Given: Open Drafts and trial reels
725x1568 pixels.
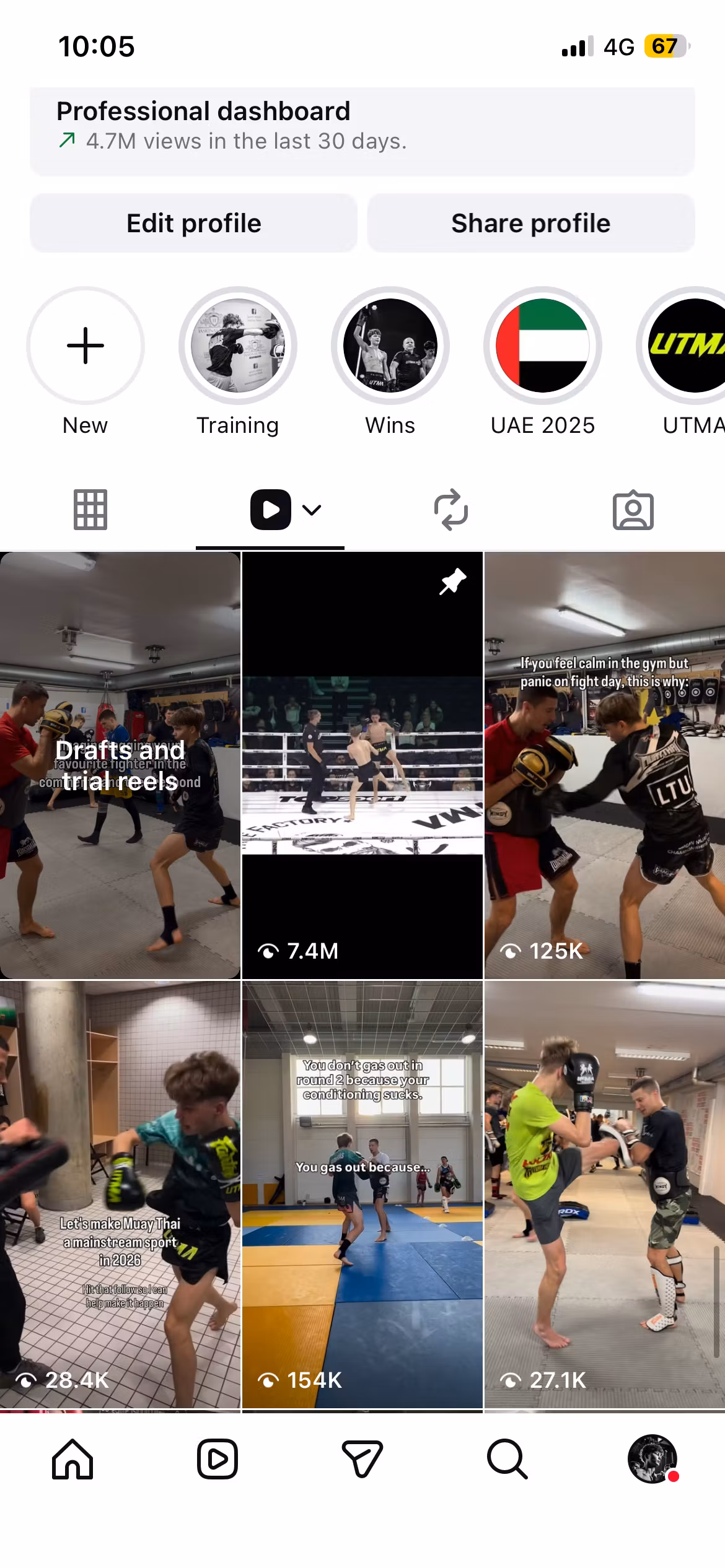Looking at the screenshot, I should [120, 765].
